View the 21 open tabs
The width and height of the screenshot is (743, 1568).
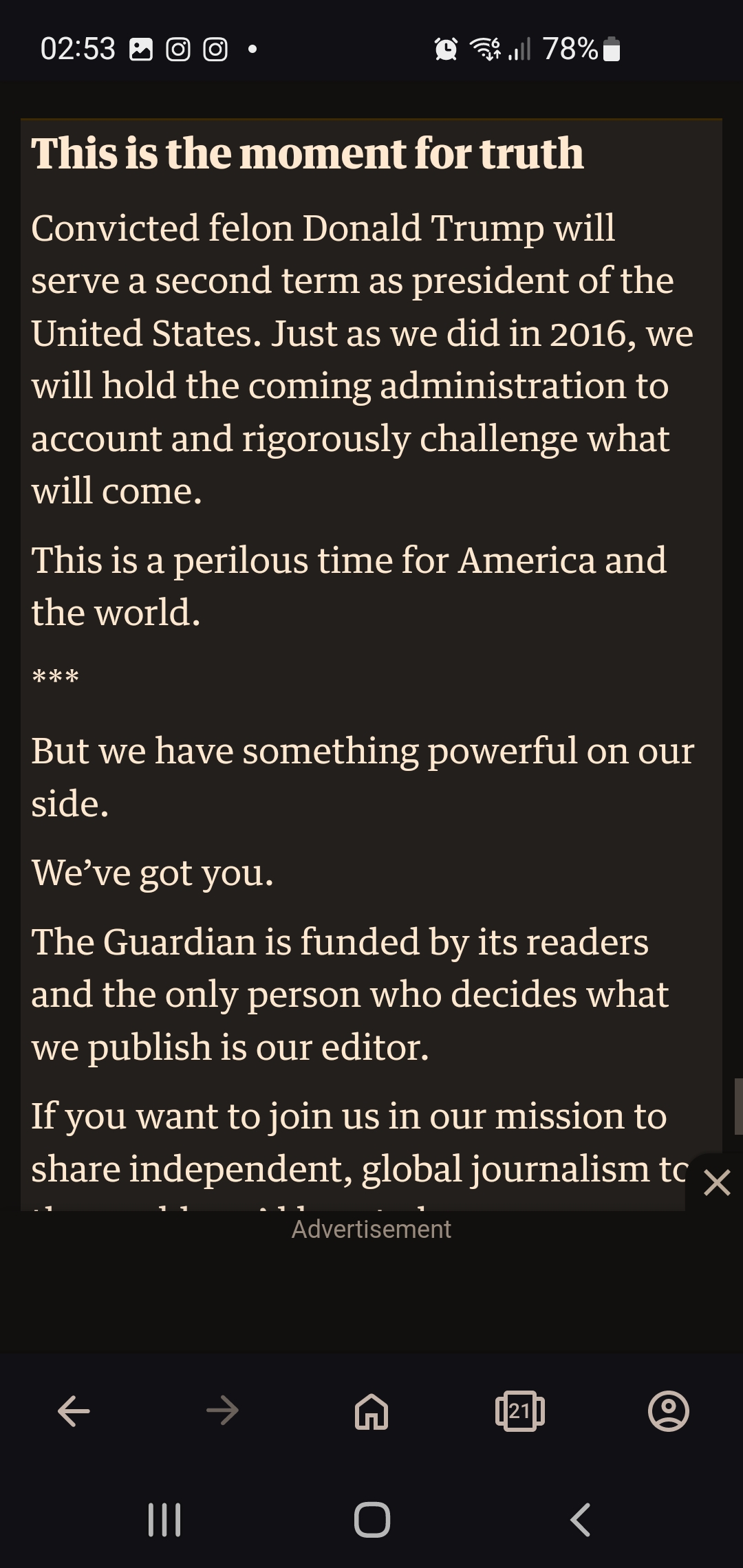tap(520, 1411)
